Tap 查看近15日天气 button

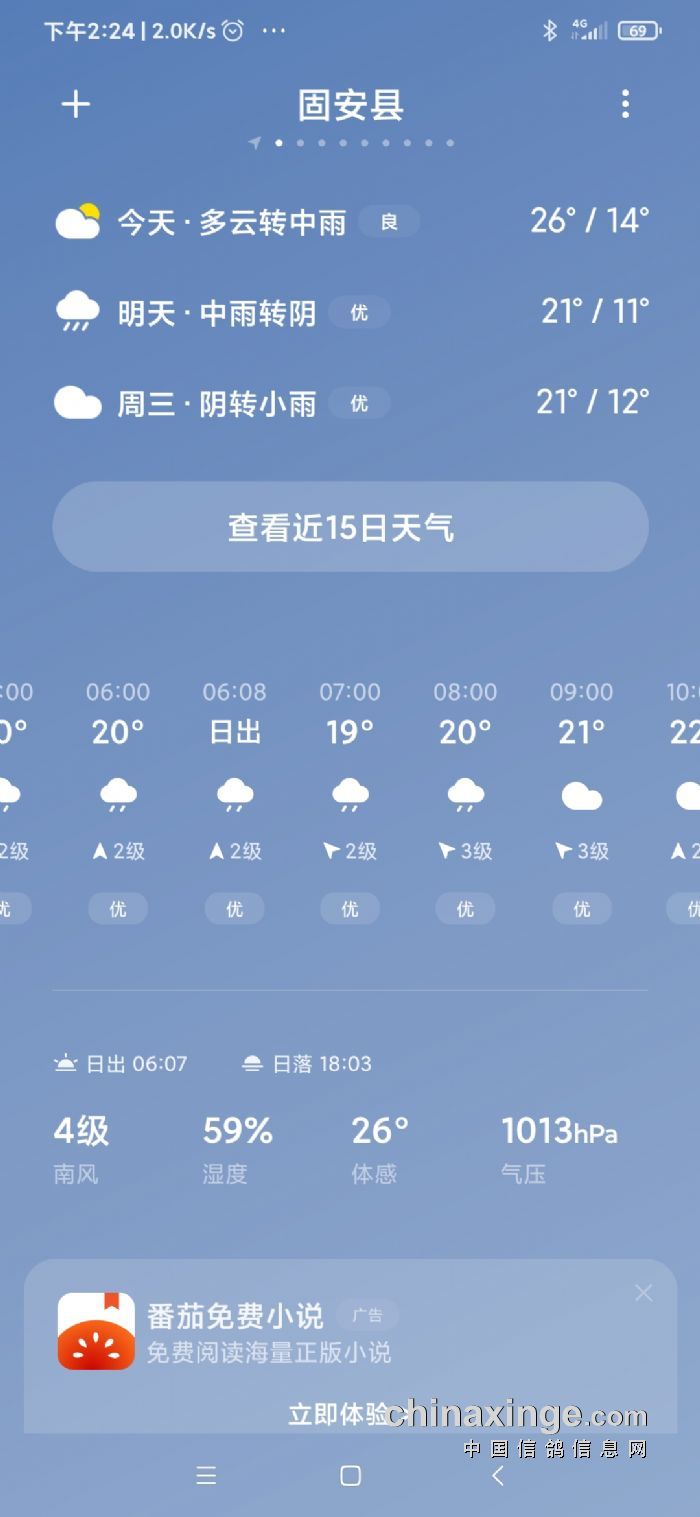[350, 527]
